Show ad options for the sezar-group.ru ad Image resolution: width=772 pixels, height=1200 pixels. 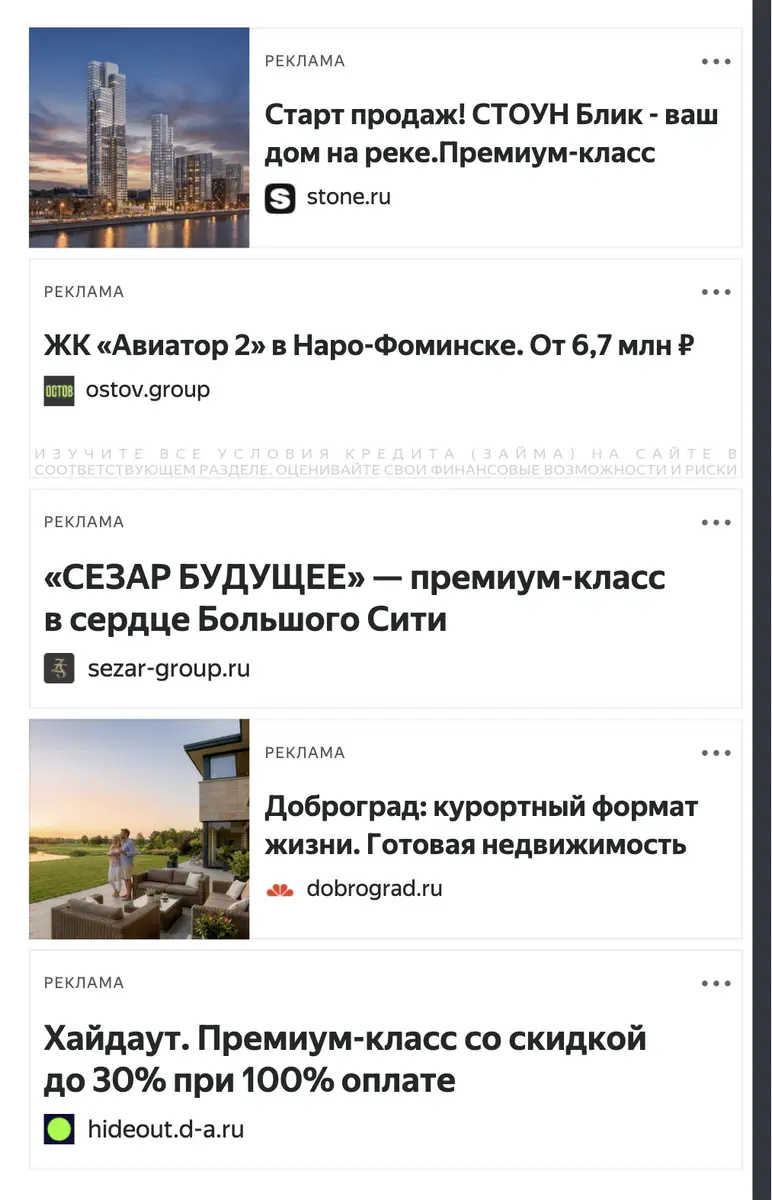(x=716, y=522)
